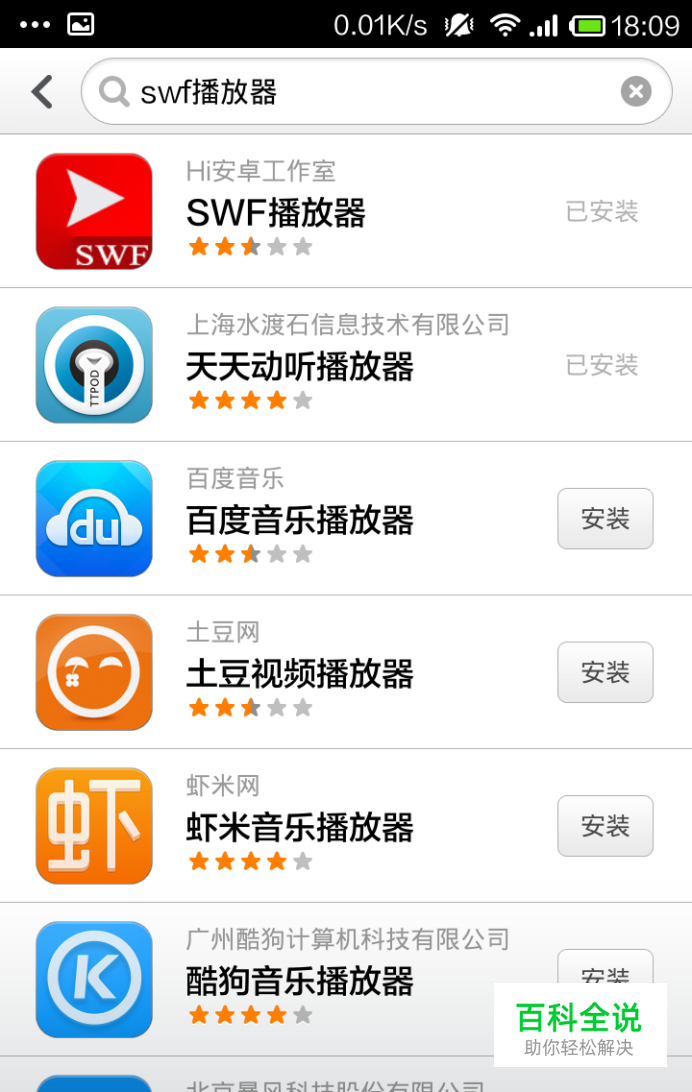The height and width of the screenshot is (1092, 692).
Task: Install 土豆视频播放器
Action: click(x=605, y=673)
